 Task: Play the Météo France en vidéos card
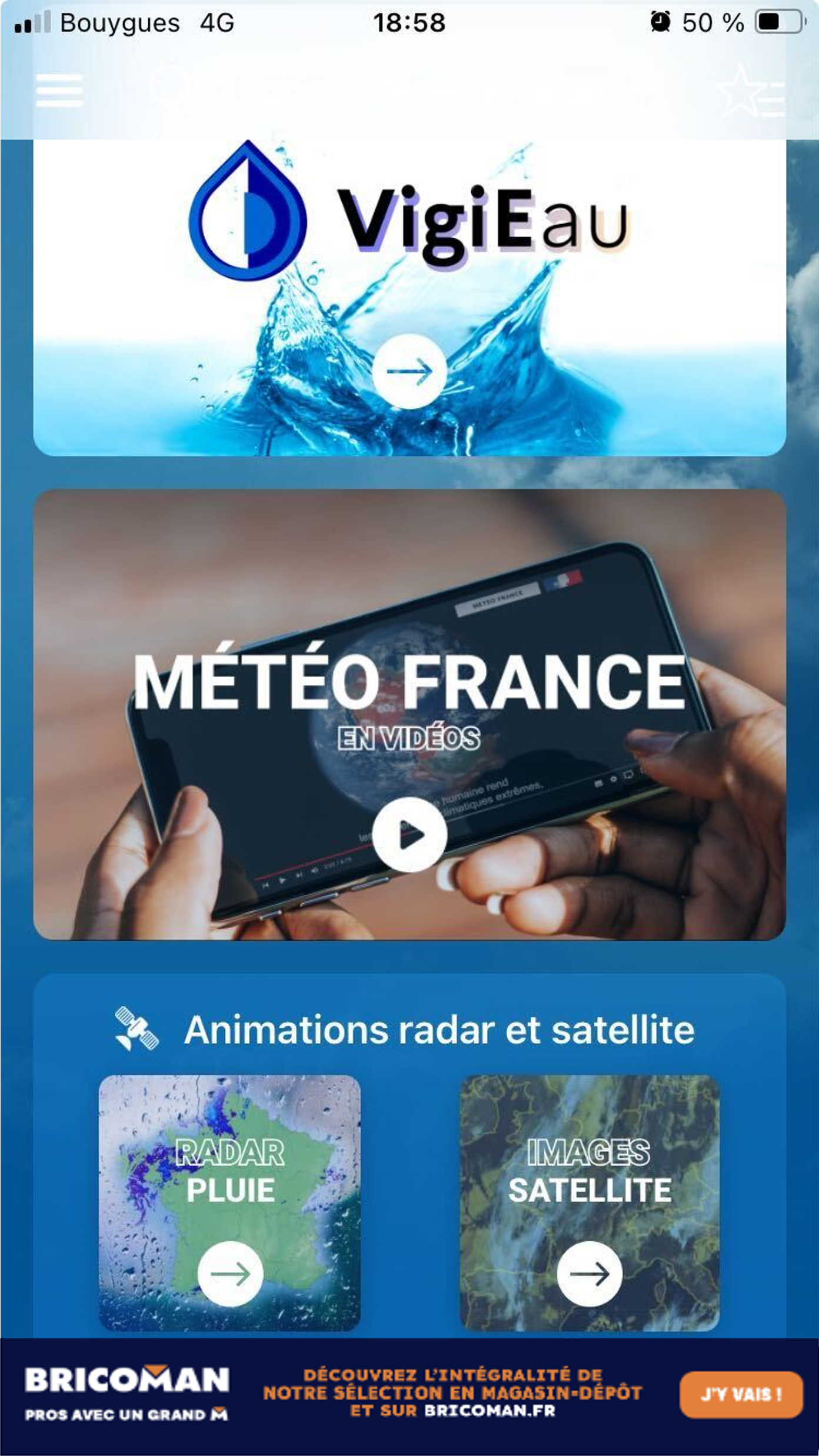(x=409, y=834)
